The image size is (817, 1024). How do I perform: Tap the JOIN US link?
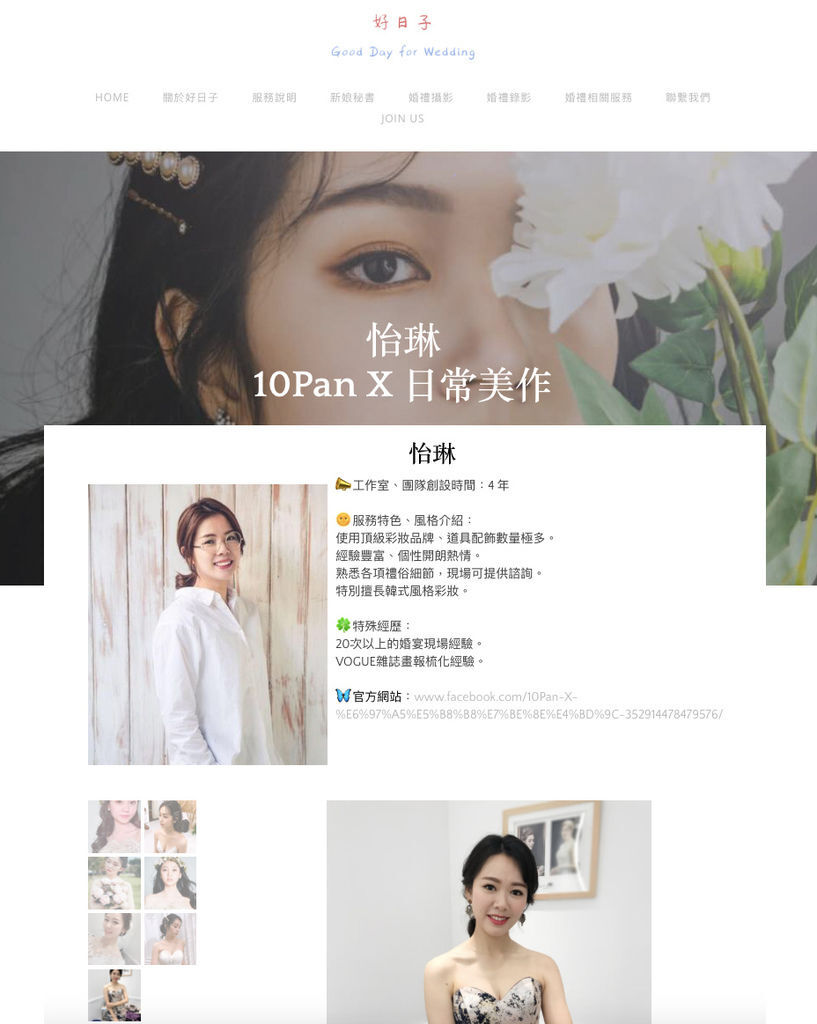[x=402, y=118]
